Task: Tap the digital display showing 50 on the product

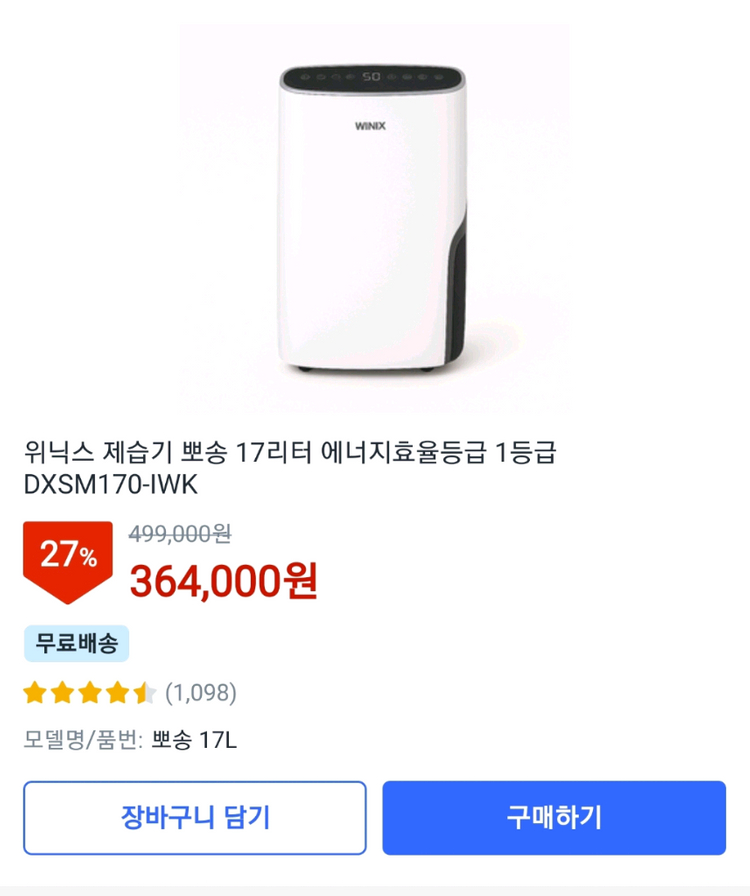Action: (x=368, y=76)
